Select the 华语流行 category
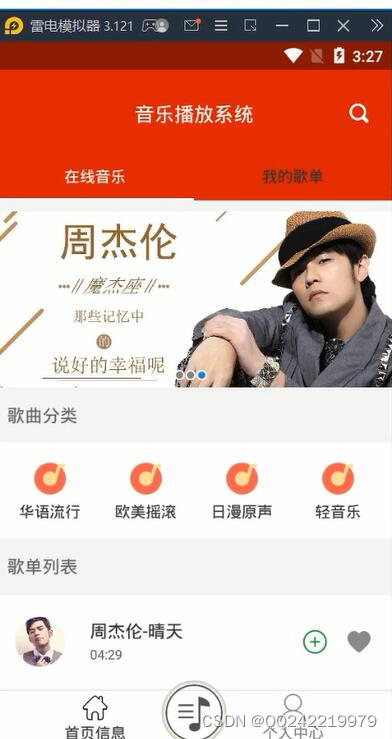Viewport: 392px width, 739px height. pyautogui.click(x=50, y=491)
